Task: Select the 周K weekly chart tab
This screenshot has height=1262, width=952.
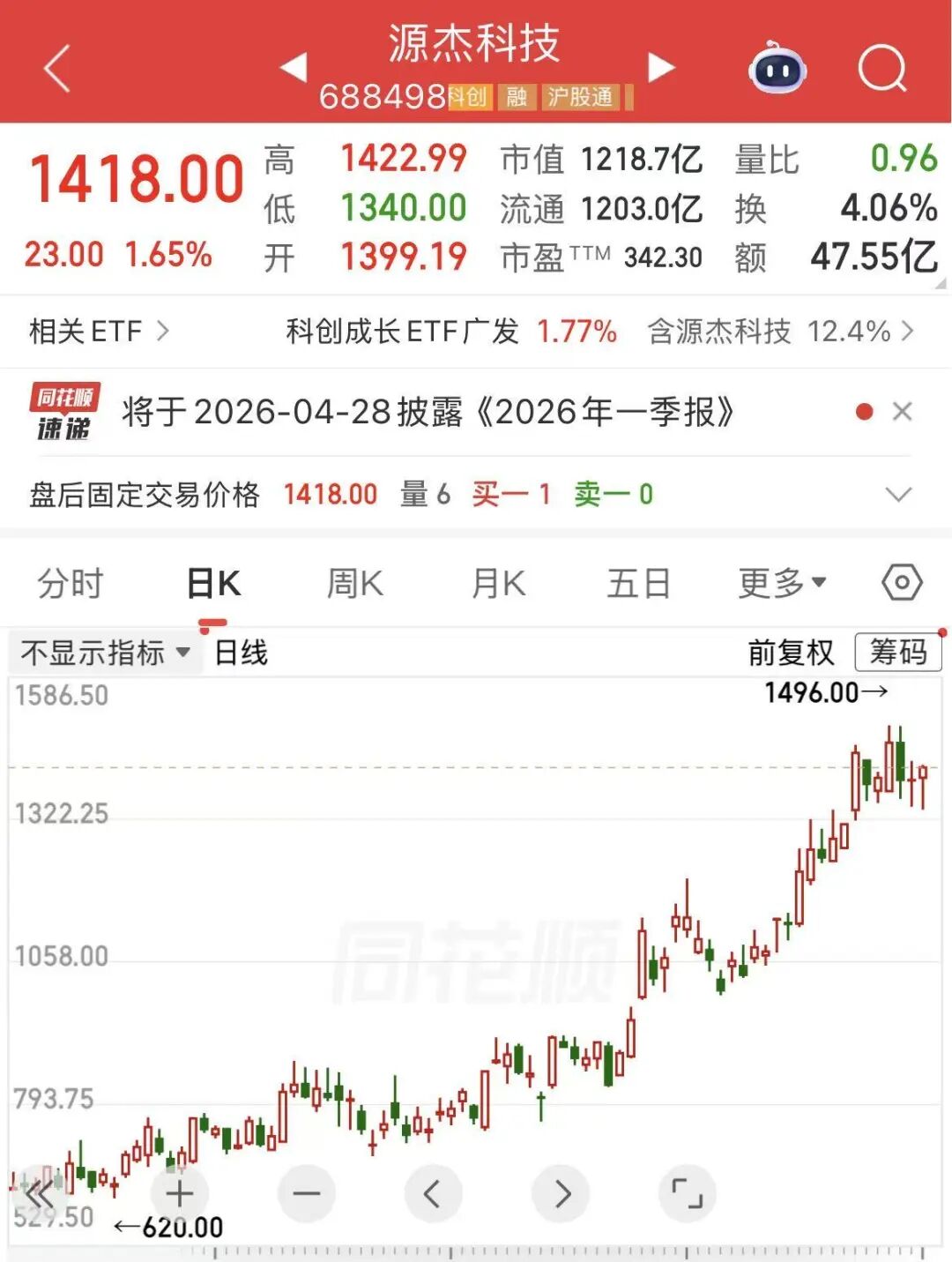Action: [354, 584]
